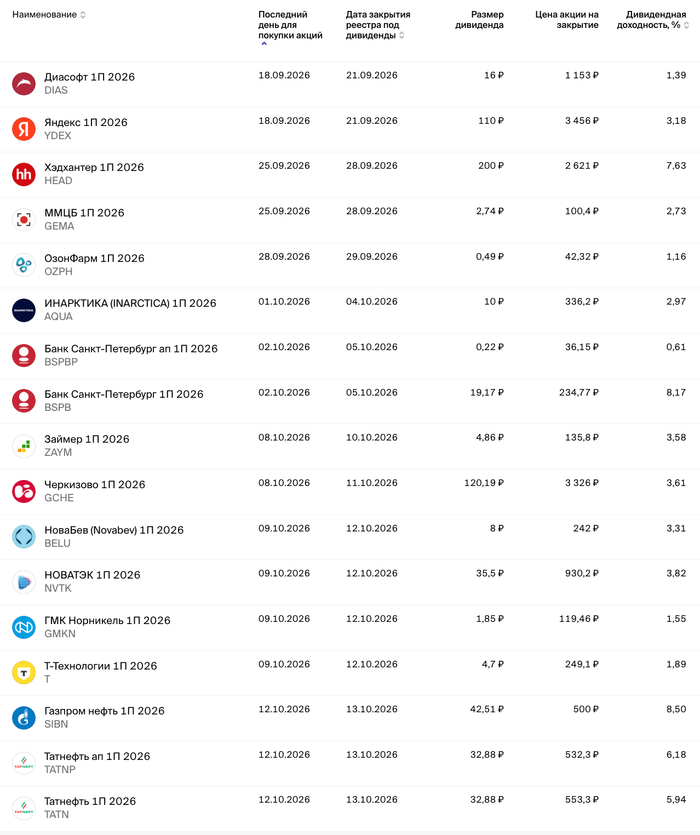This screenshot has height=835, width=700.
Task: Open the Яндекс 1П 2026 dividend row
Action: coord(350,129)
